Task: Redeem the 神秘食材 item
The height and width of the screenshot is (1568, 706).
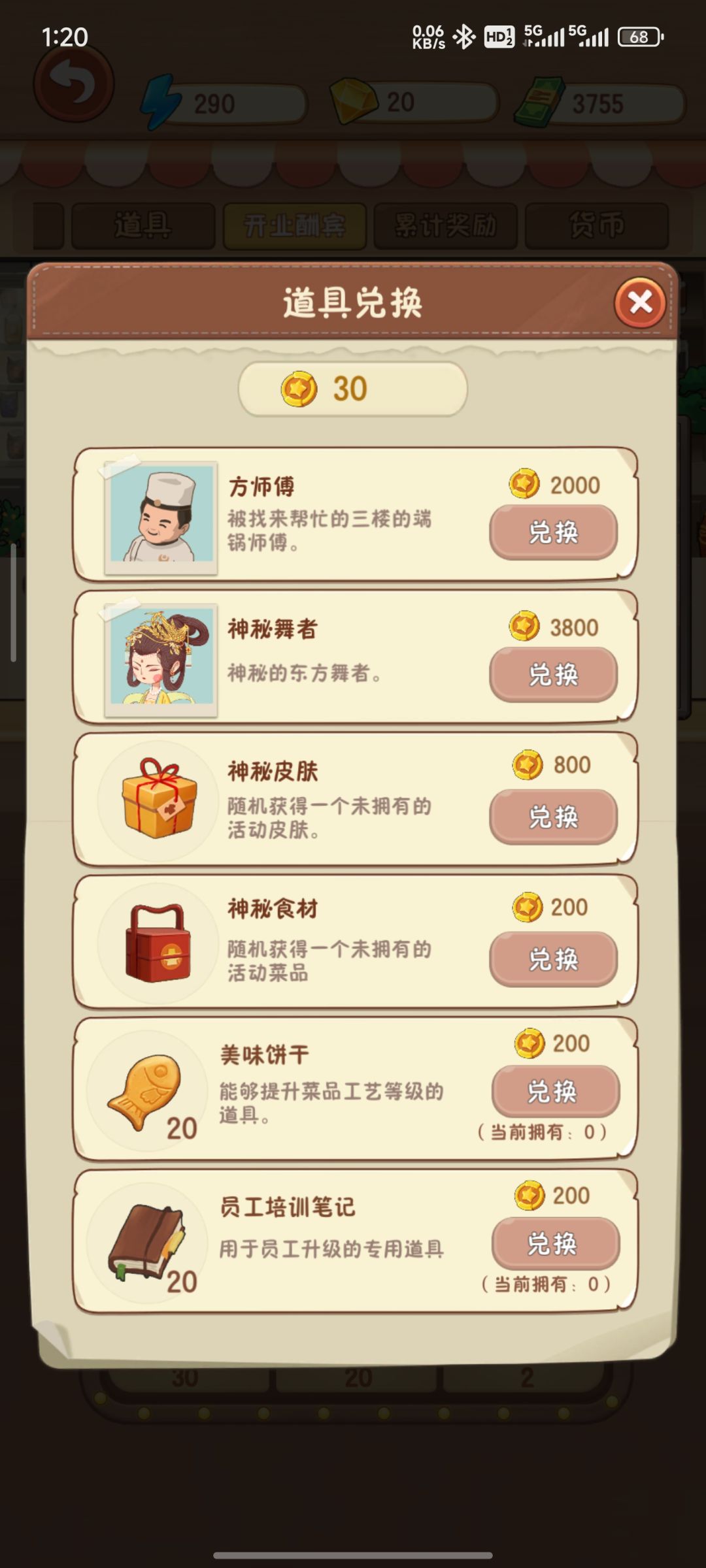Action: 553,959
